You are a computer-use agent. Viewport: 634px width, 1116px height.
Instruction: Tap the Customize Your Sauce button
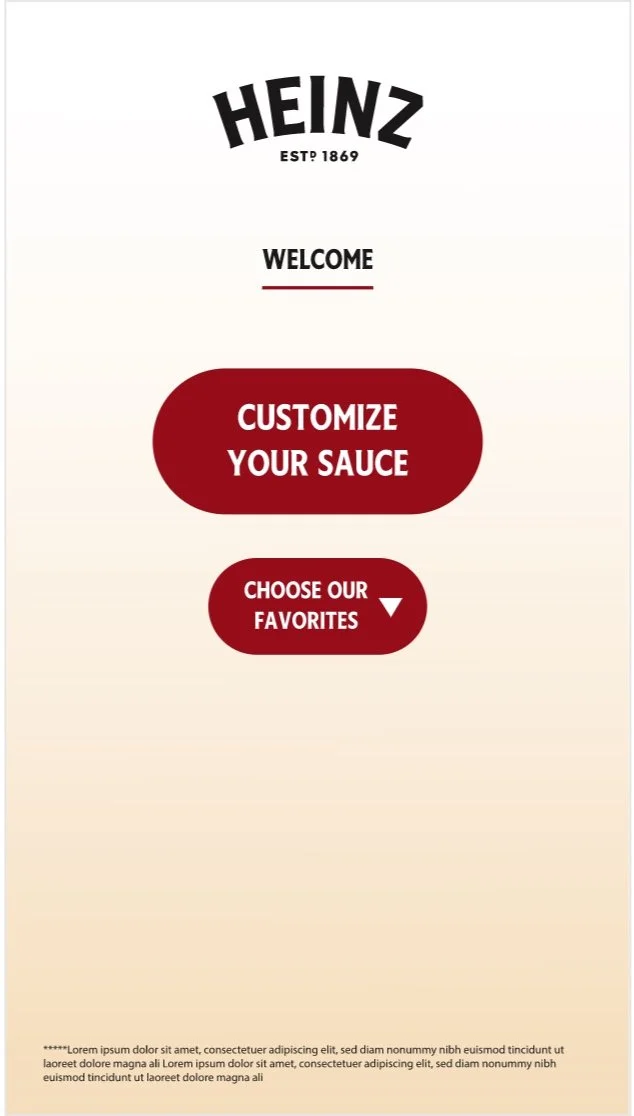coord(317,441)
